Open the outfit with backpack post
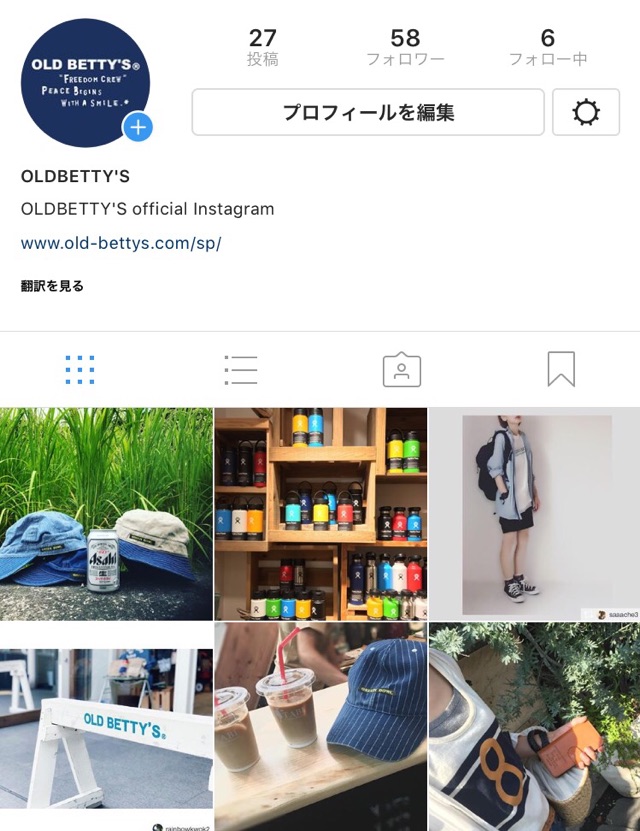The height and width of the screenshot is (831, 640). (535, 514)
